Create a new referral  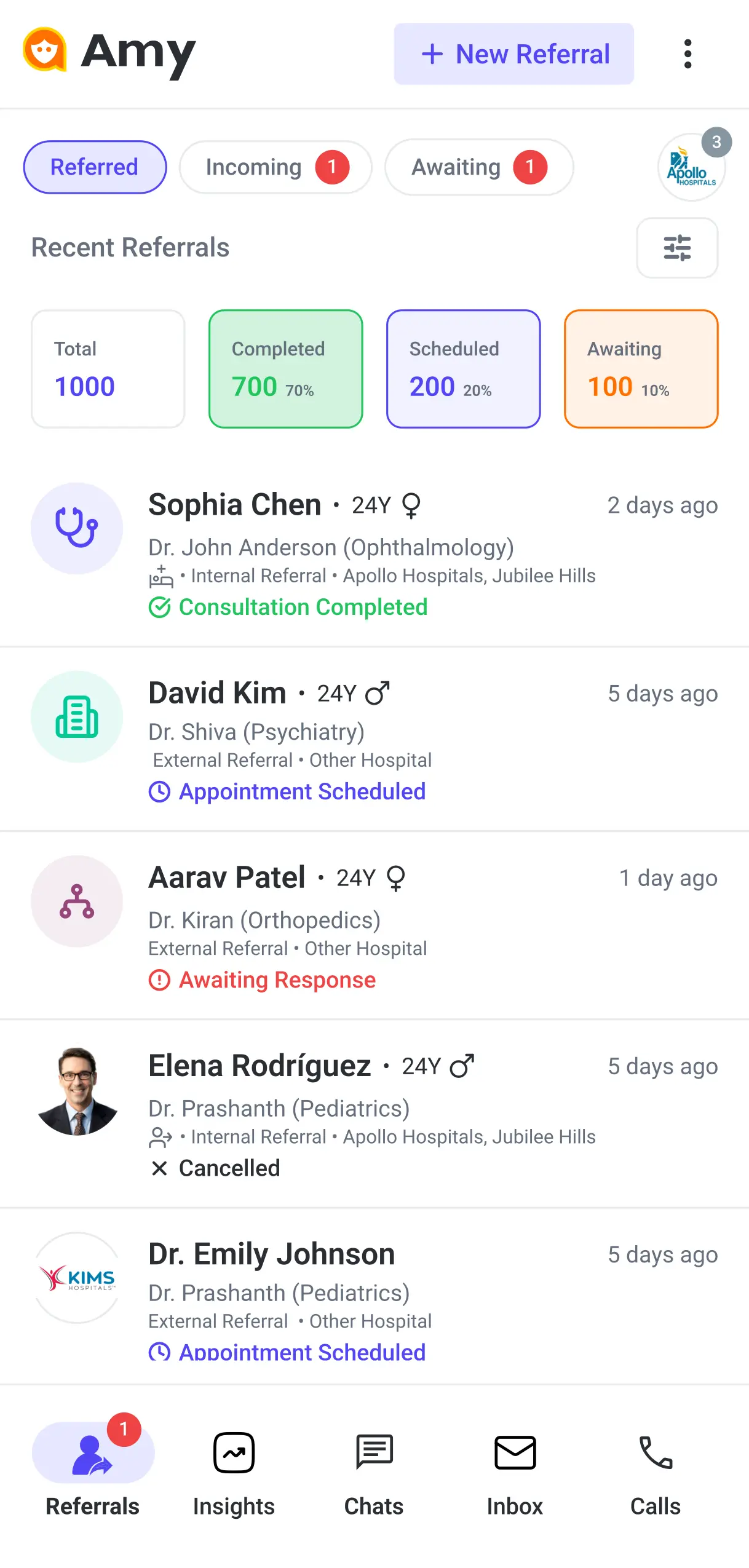(x=513, y=54)
